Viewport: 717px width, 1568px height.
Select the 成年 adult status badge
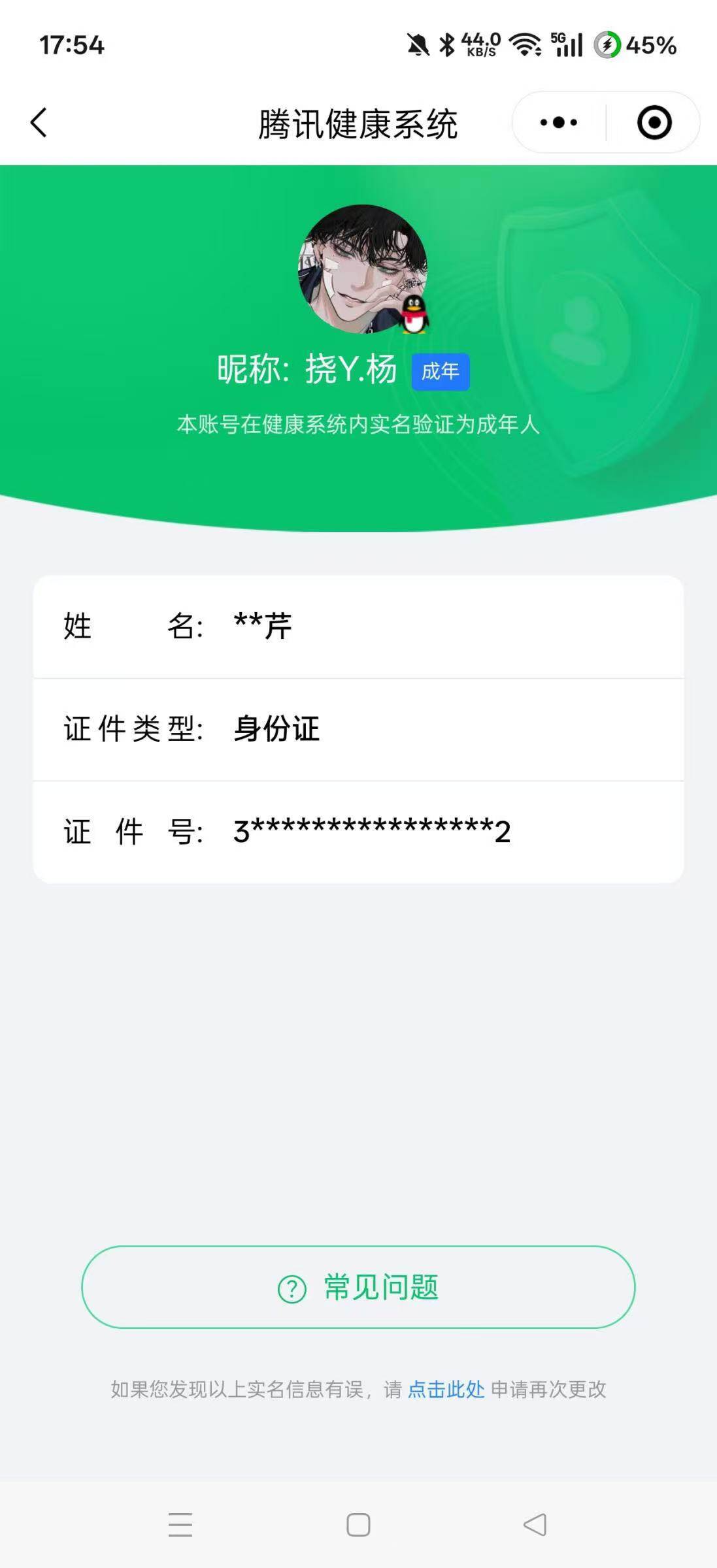pos(442,370)
